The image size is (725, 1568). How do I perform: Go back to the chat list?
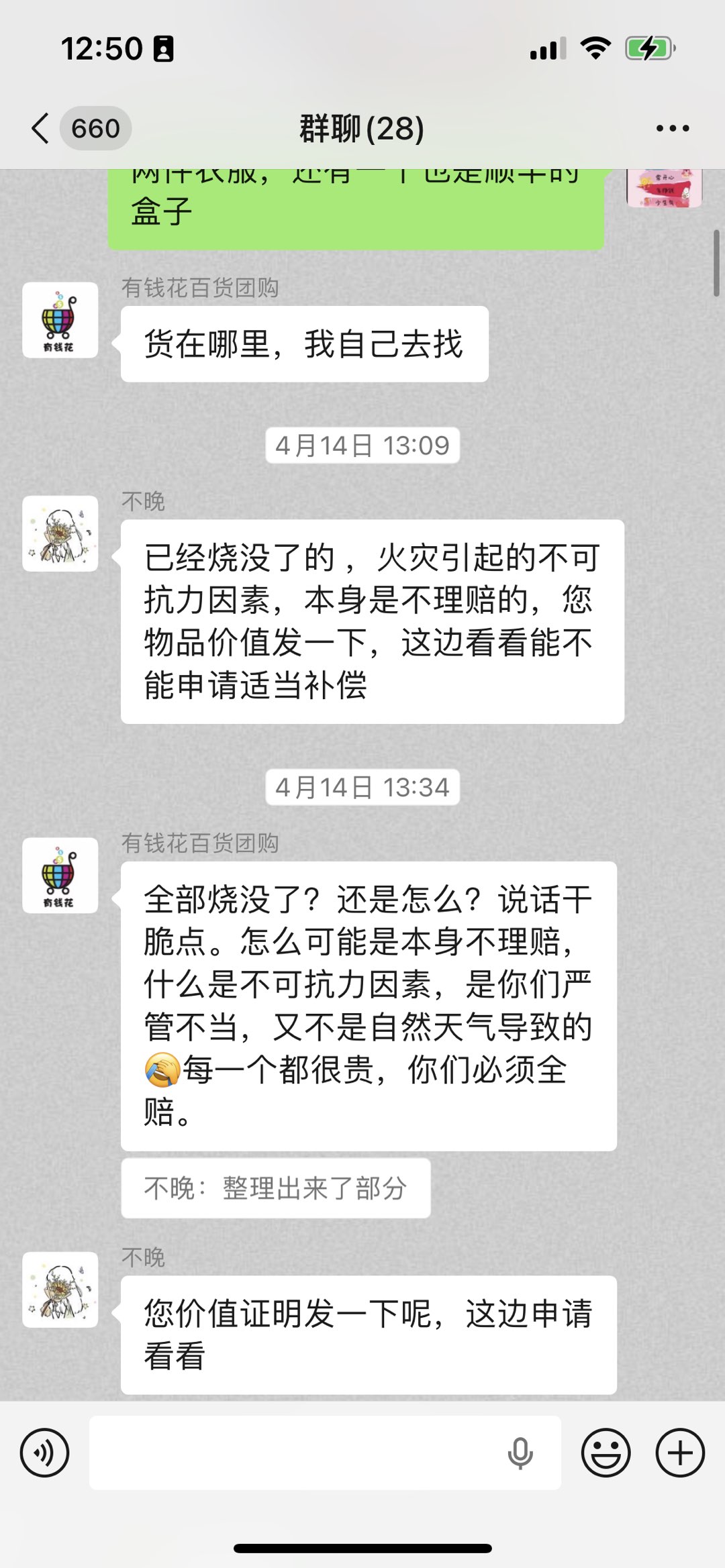pyautogui.click(x=42, y=128)
